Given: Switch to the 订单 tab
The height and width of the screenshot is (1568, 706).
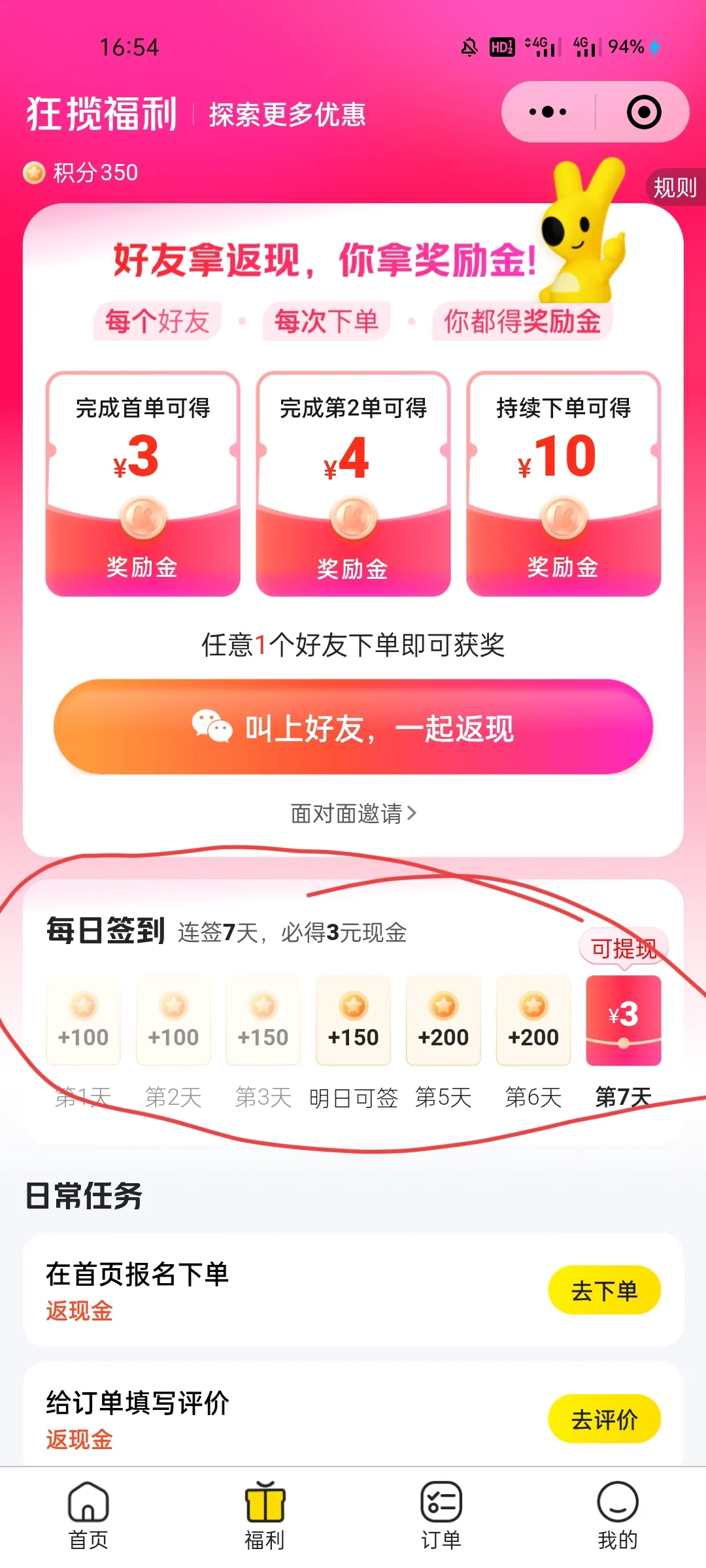Looking at the screenshot, I should (441, 1516).
